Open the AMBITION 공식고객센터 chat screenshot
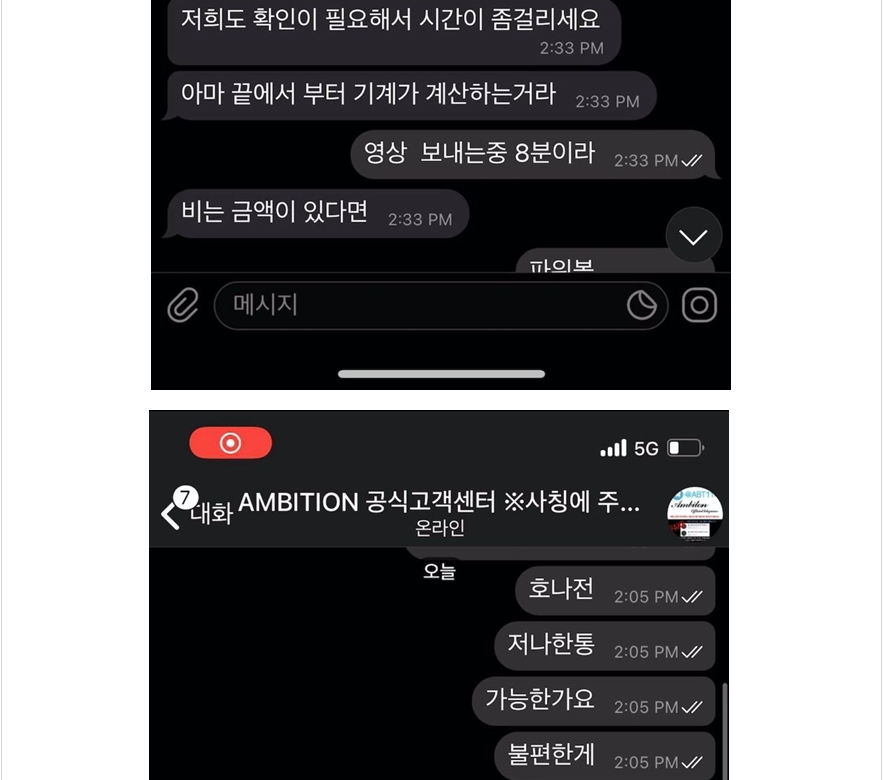The width and height of the screenshot is (883, 780). click(x=440, y=595)
